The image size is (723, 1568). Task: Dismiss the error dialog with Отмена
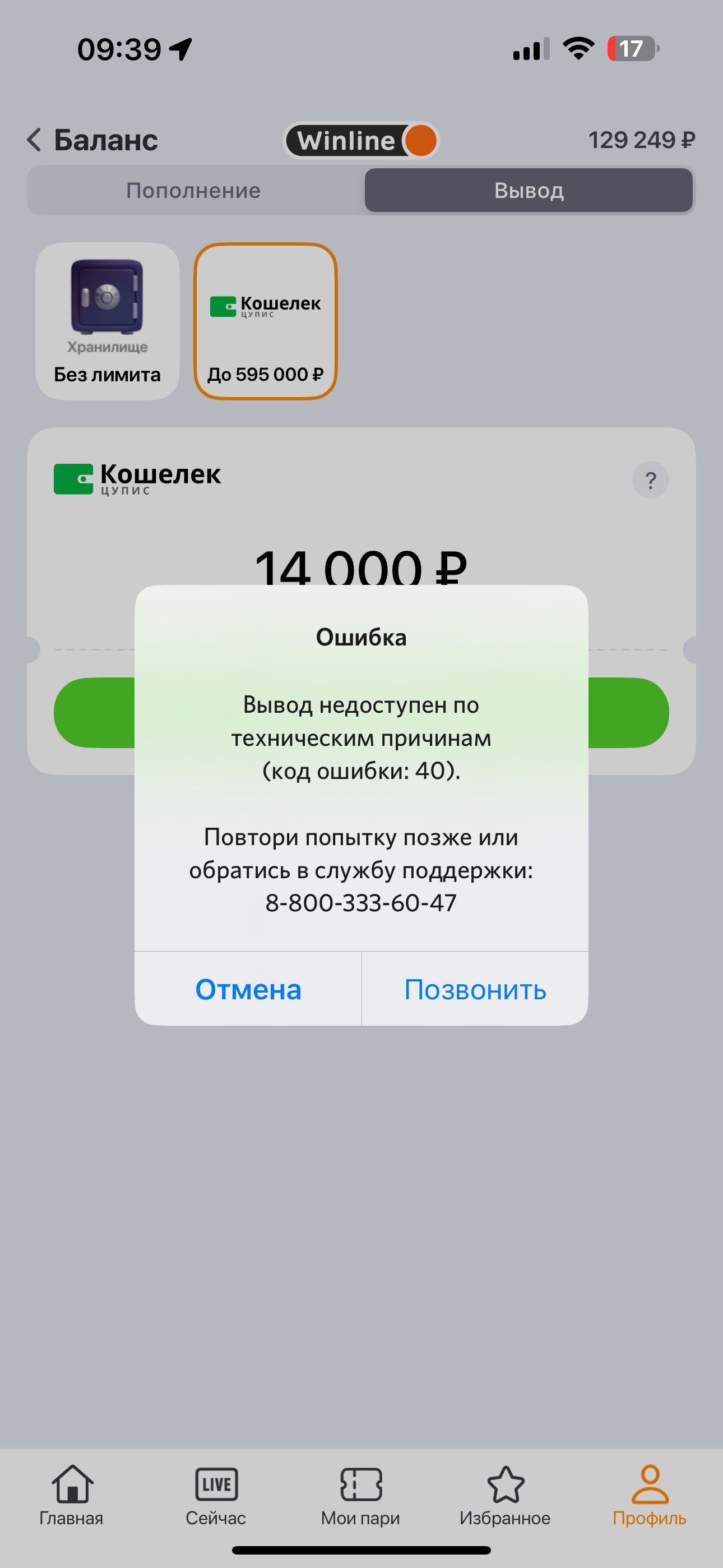pos(248,989)
